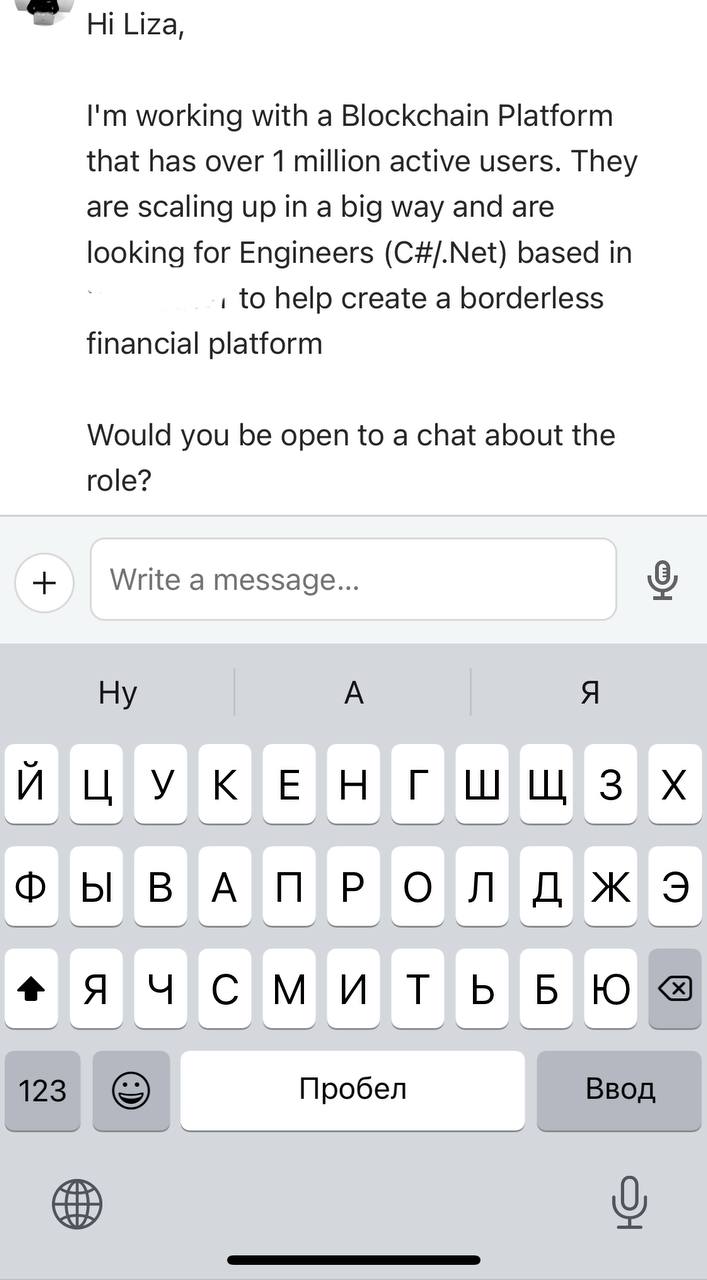Image resolution: width=707 pixels, height=1280 pixels.
Task: Tap the Пробел space key
Action: click(352, 1090)
